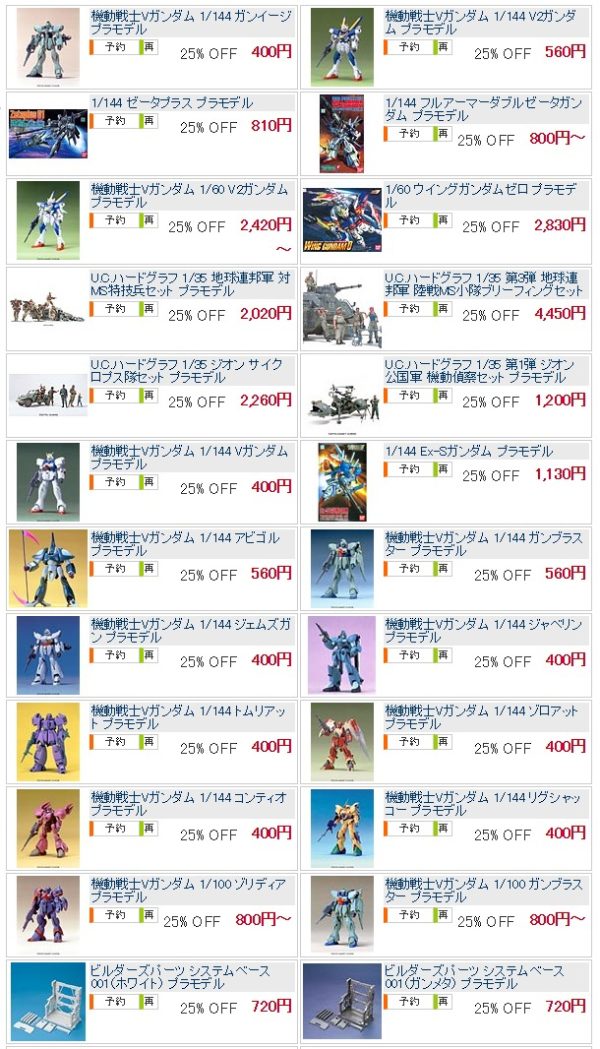600x1049 pixels.
Task: Open the 1/144 ジェムズガン item
Action: click(190, 631)
